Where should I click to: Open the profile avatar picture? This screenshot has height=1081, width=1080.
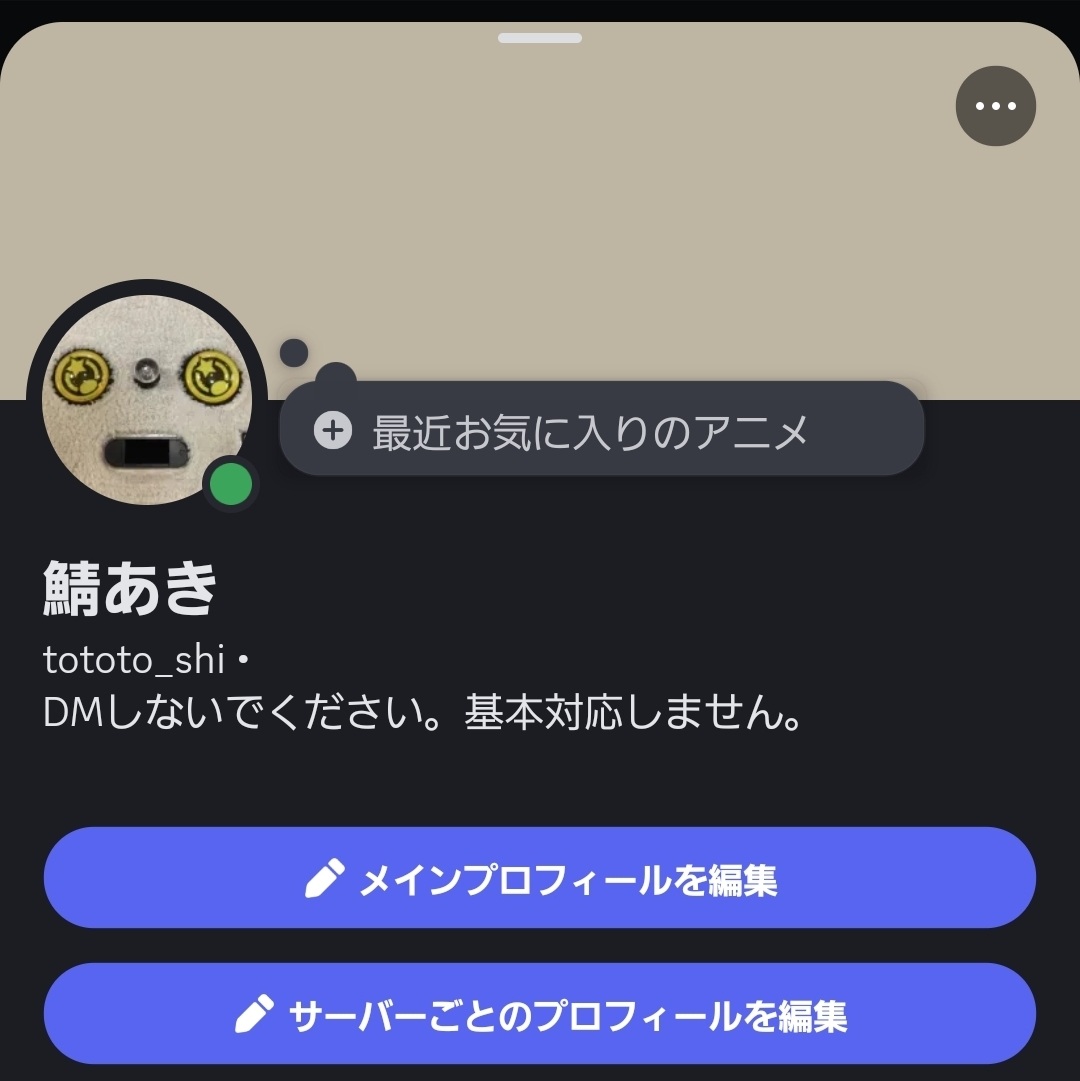[146, 400]
